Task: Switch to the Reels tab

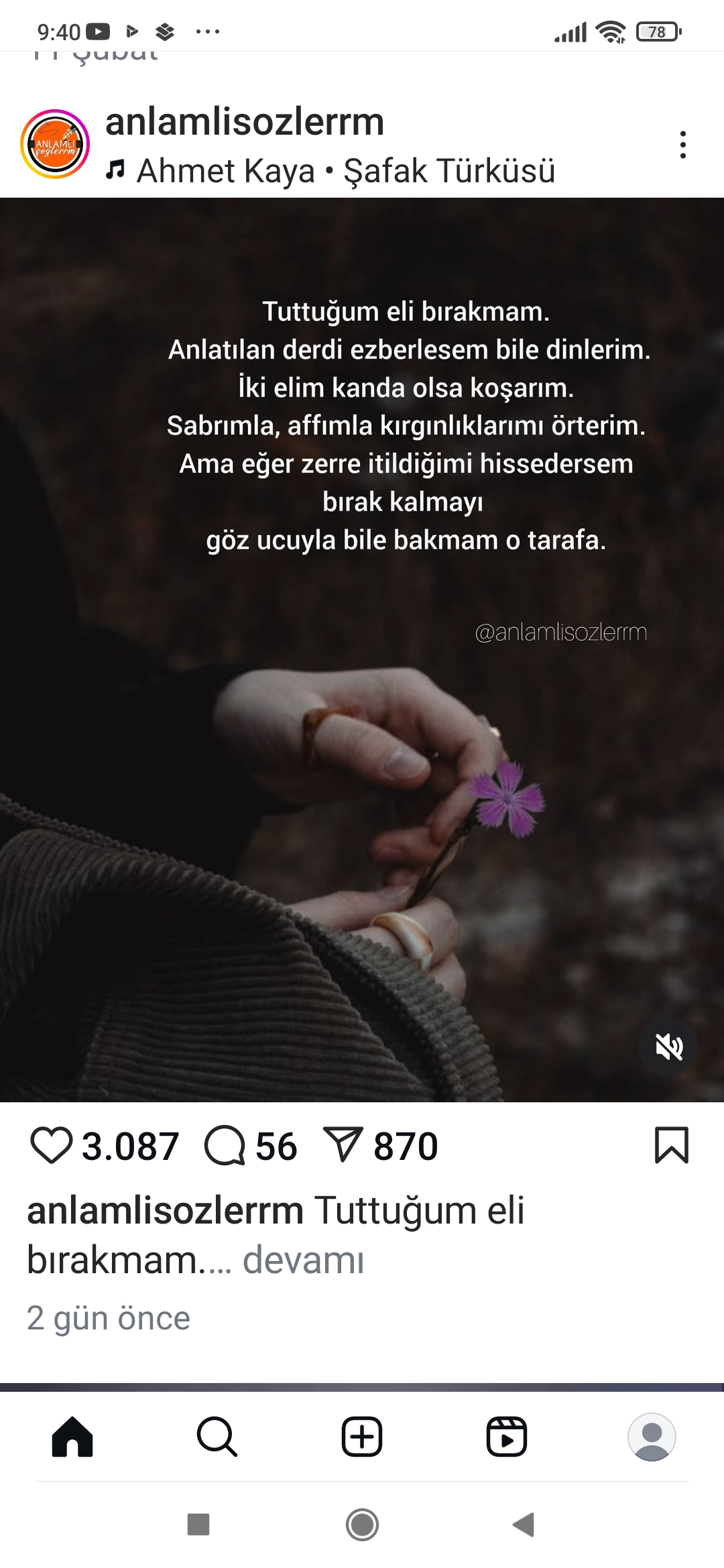Action: [507, 1437]
